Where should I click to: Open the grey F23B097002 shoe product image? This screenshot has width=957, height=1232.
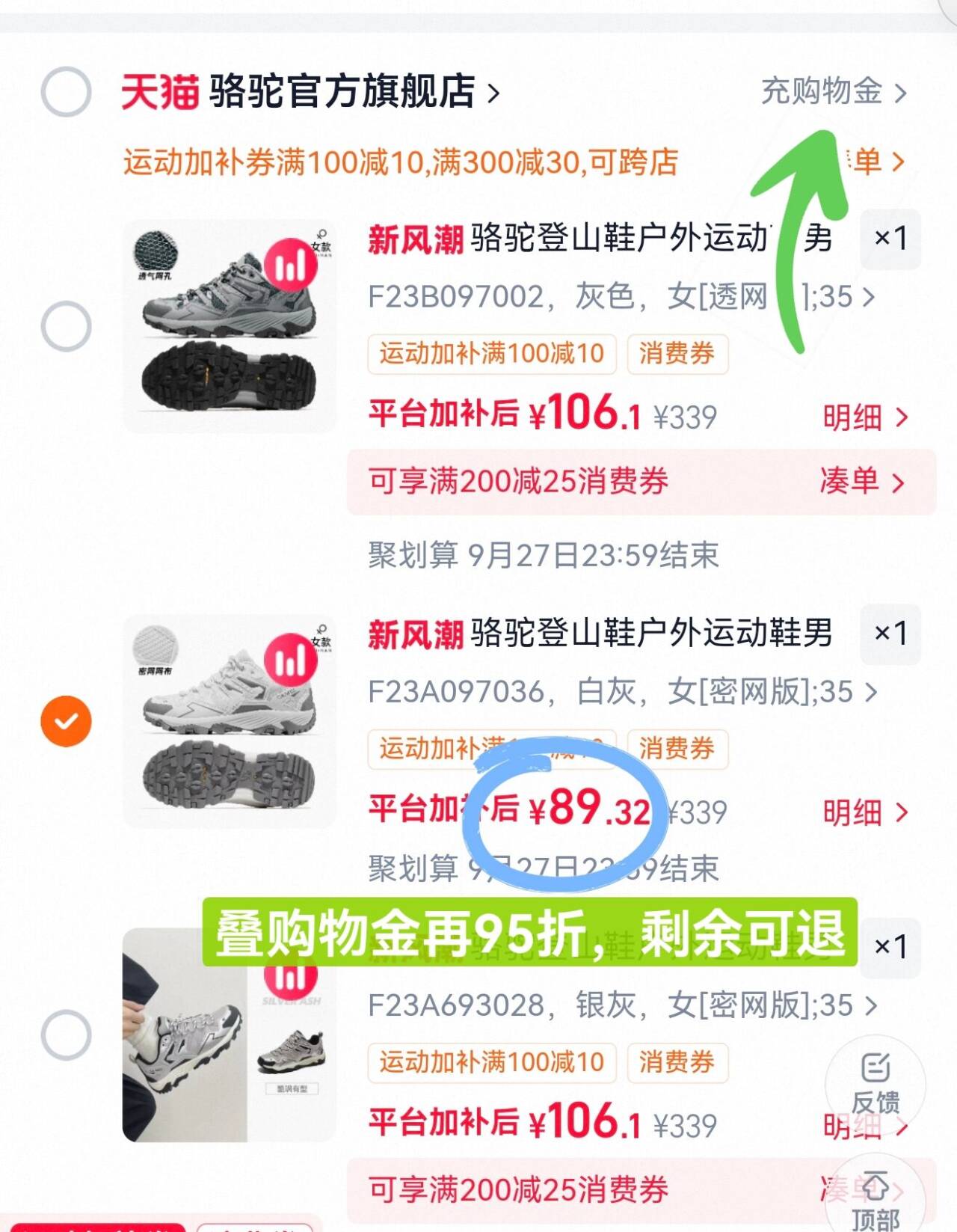(230, 326)
